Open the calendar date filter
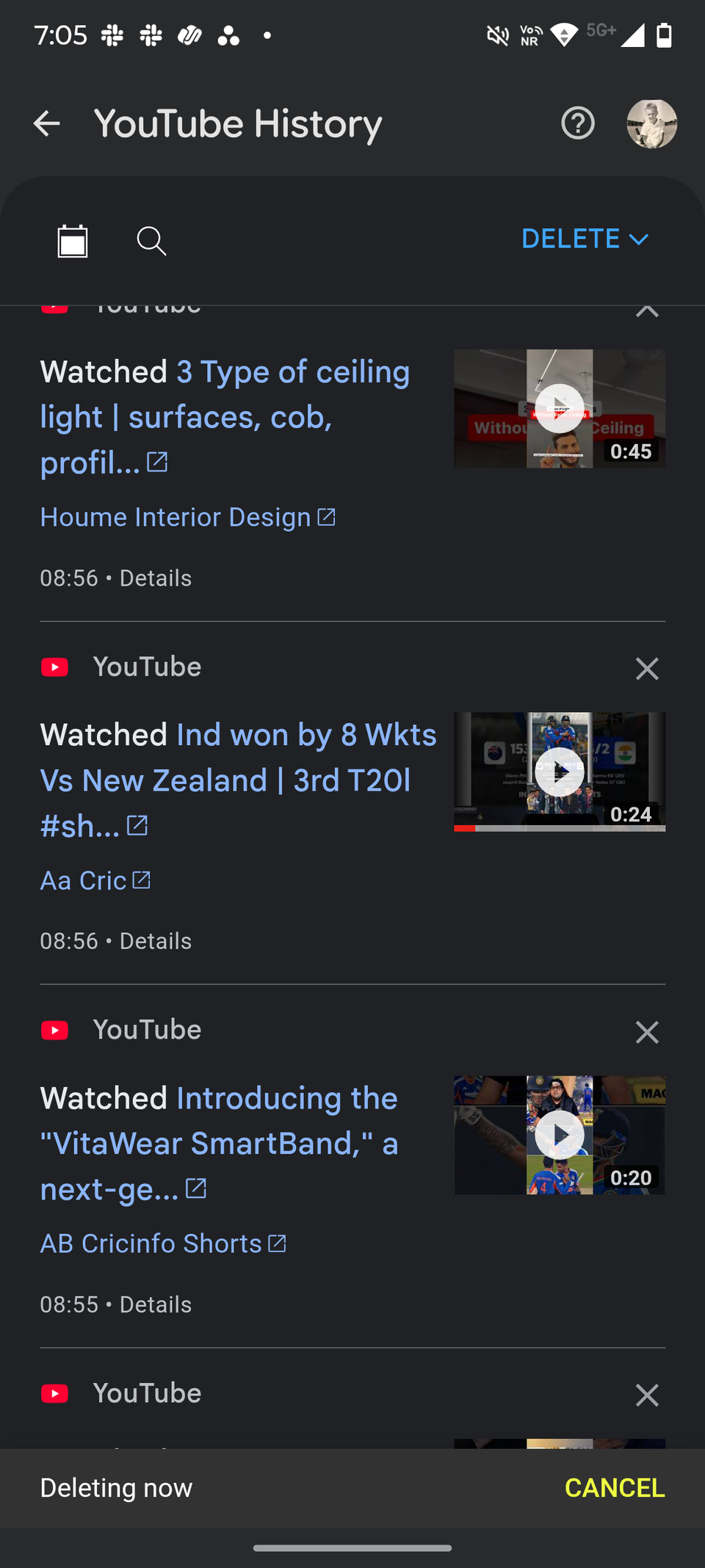This screenshot has height=1568, width=705. click(72, 241)
